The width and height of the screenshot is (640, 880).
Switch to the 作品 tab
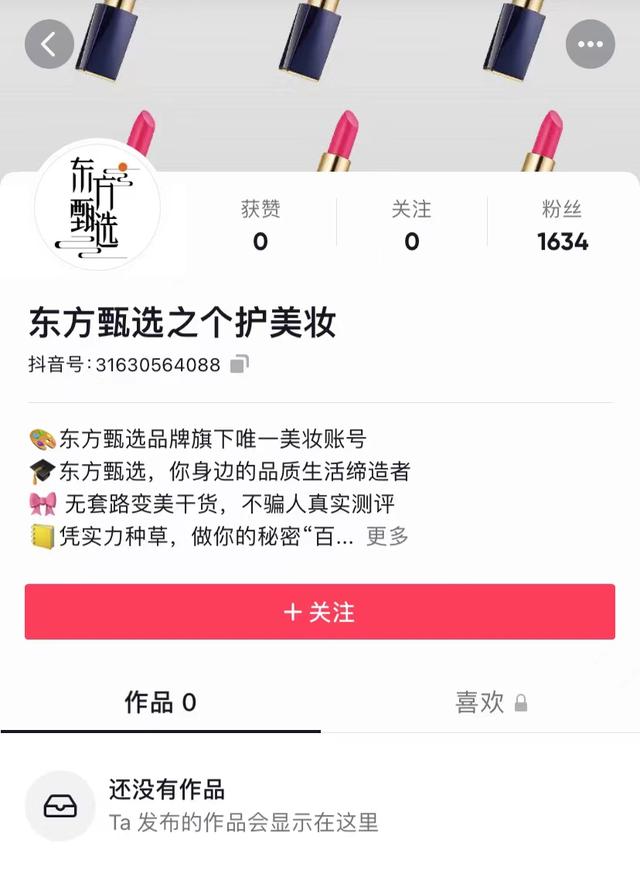(x=160, y=703)
